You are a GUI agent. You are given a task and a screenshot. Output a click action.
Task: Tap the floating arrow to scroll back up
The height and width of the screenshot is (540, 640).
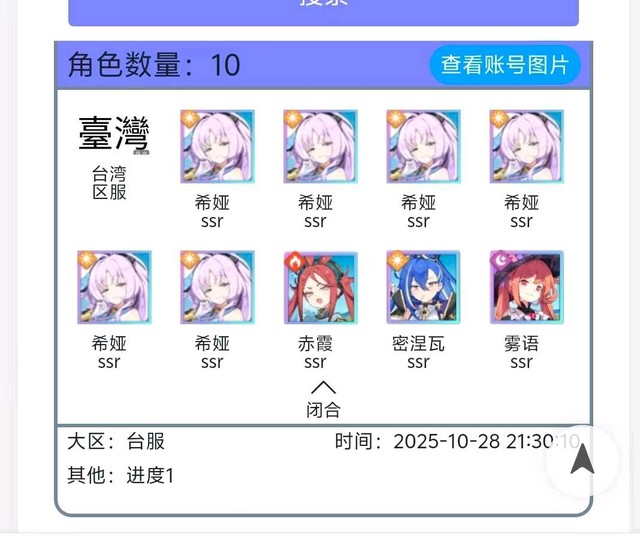pyautogui.click(x=582, y=460)
